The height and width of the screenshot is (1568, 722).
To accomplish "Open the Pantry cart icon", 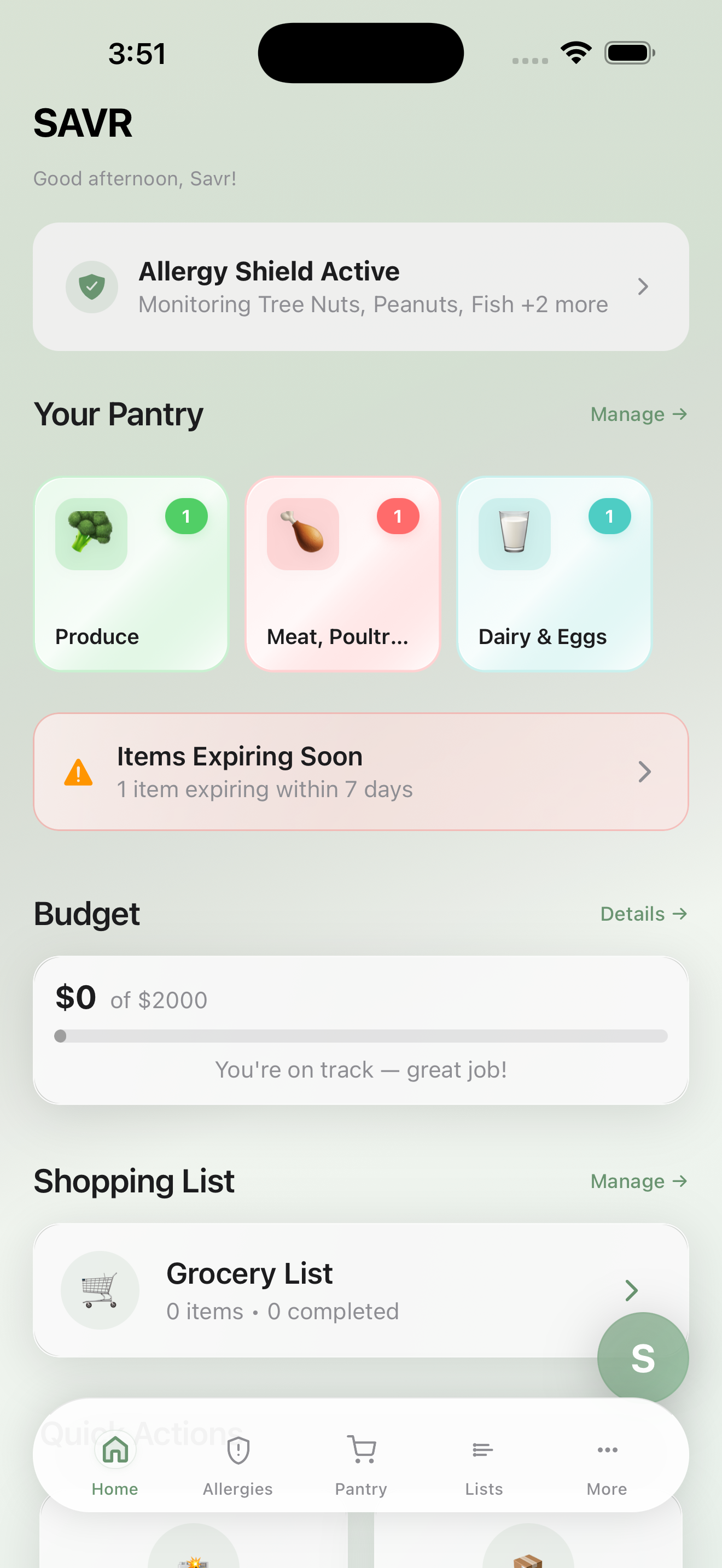I will 361,1450.
